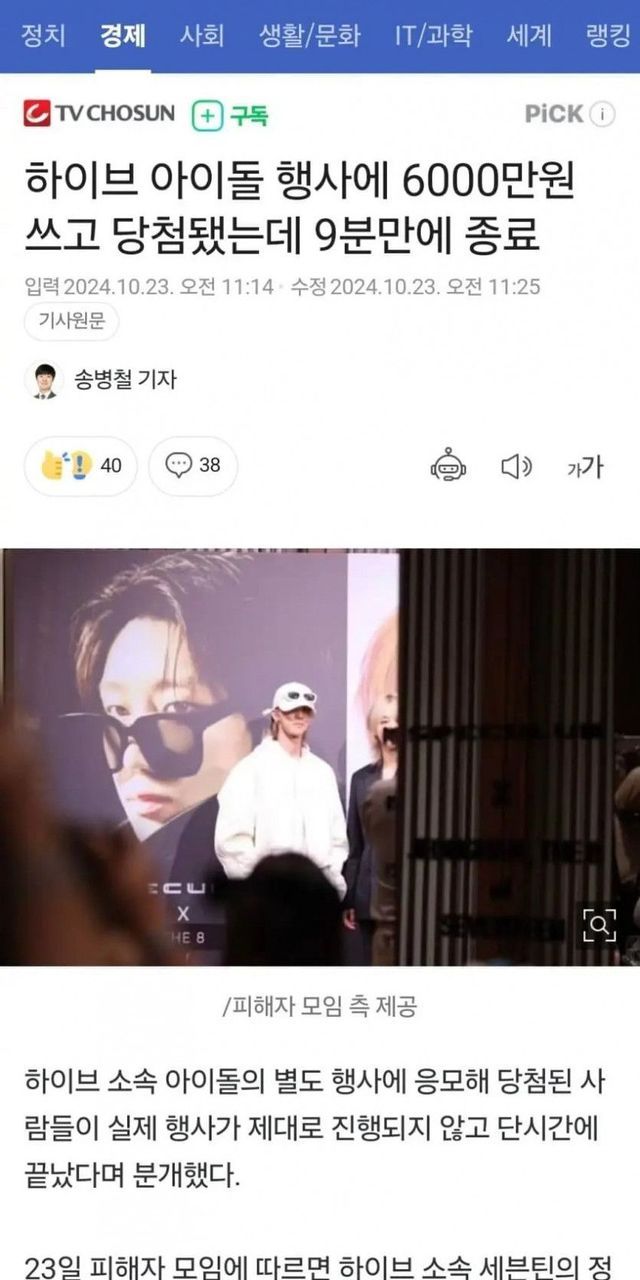Change the font size with 가가

pyautogui.click(x=584, y=466)
